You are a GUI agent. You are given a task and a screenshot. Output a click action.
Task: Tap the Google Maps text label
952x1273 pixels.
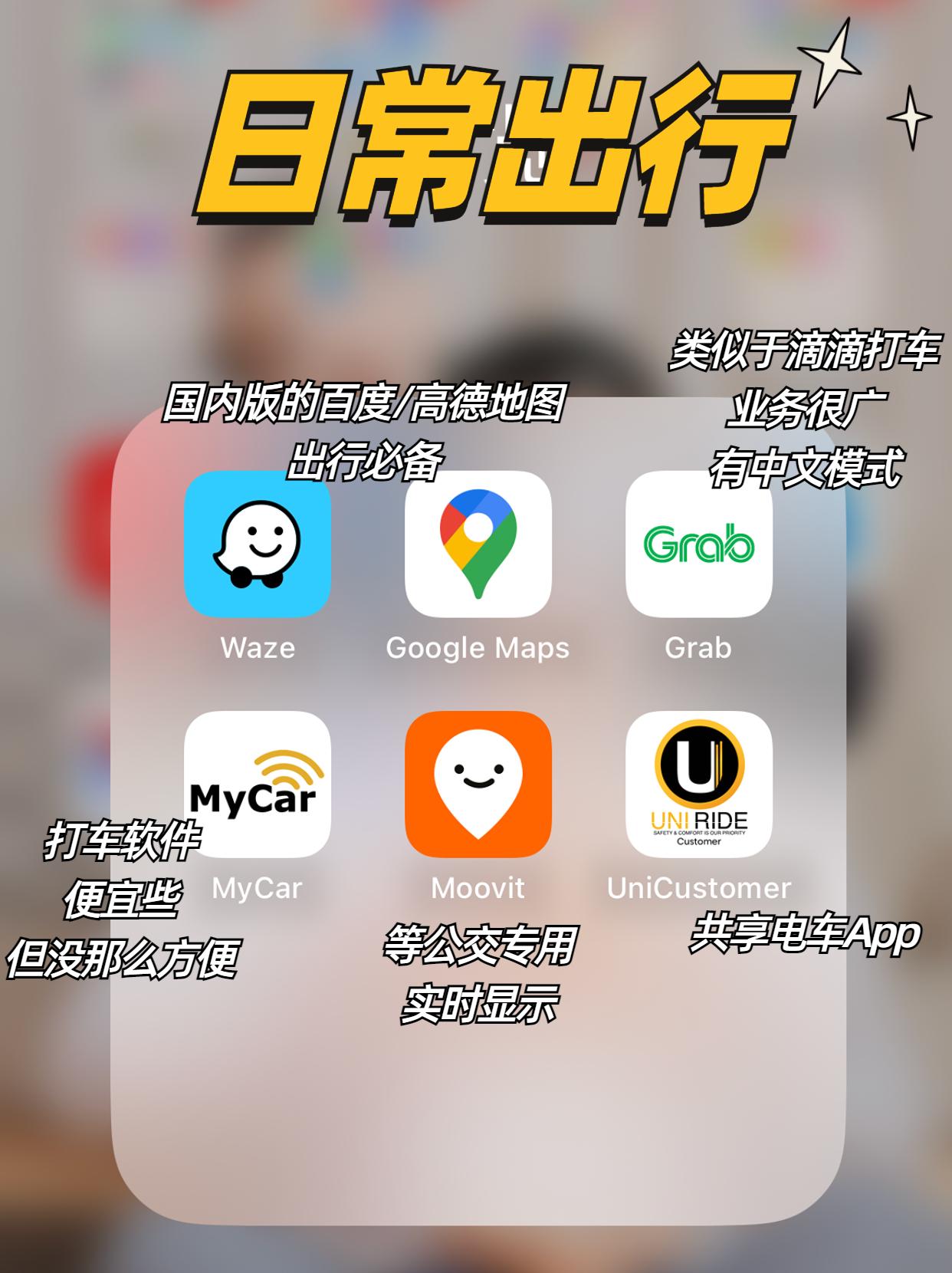(478, 649)
